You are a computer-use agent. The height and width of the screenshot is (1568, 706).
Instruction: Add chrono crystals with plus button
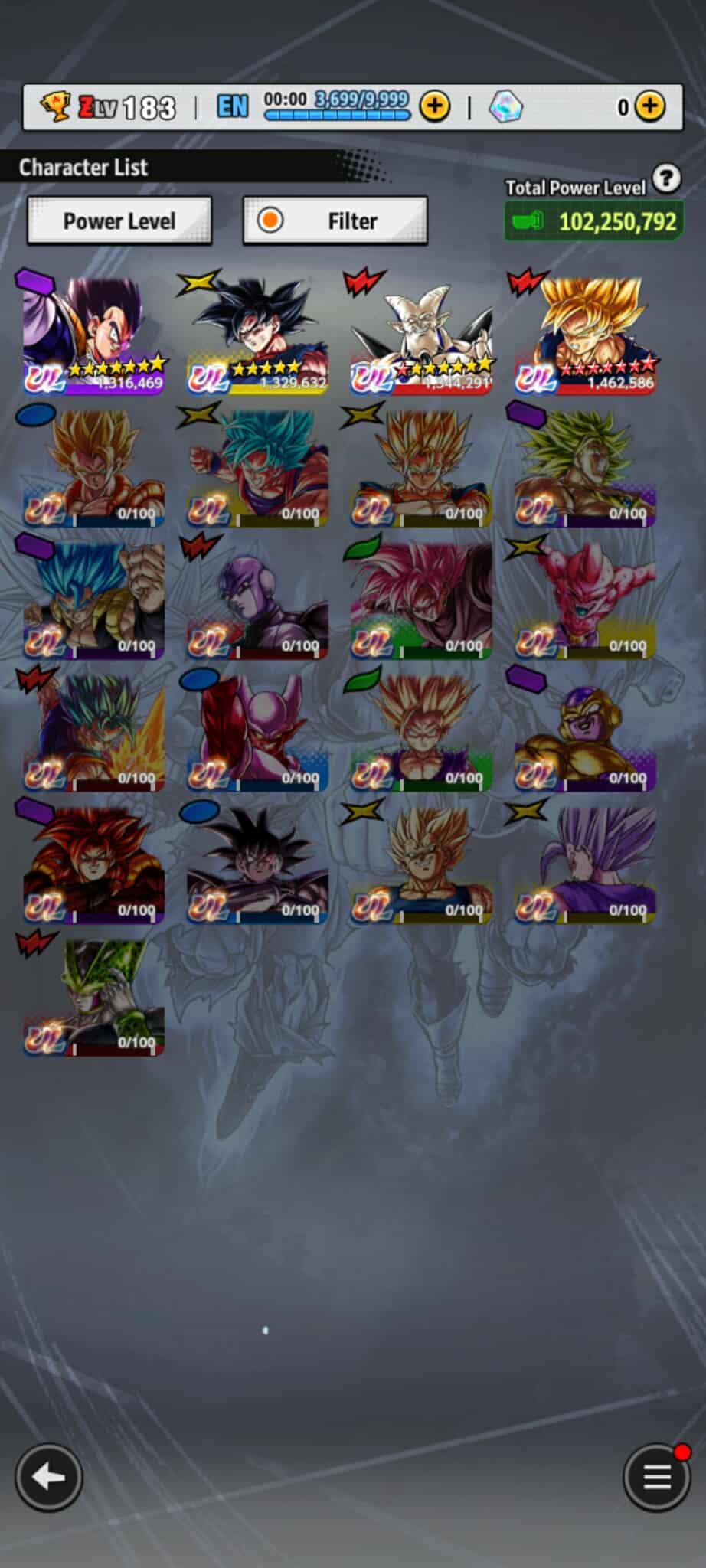pos(650,106)
